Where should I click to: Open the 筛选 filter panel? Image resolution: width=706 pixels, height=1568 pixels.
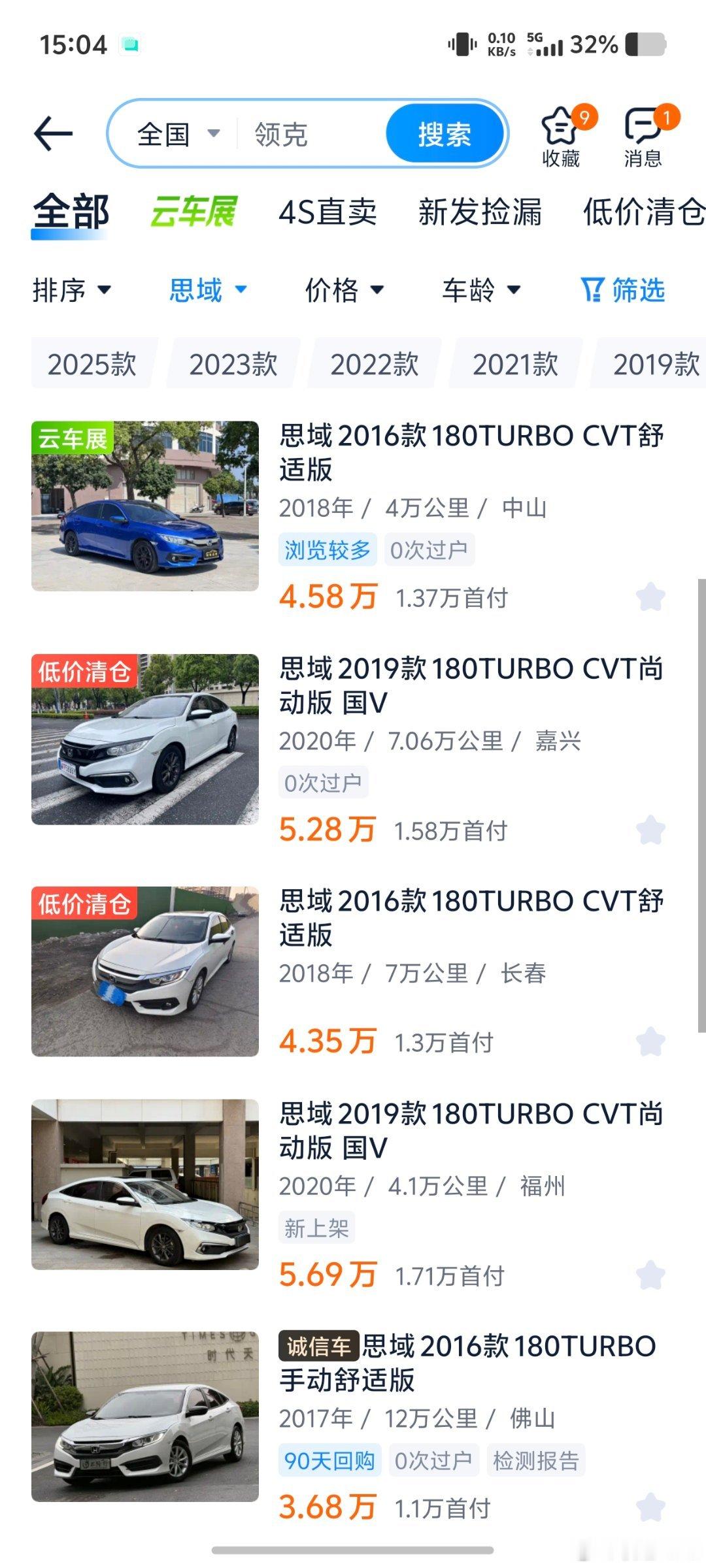pos(623,289)
